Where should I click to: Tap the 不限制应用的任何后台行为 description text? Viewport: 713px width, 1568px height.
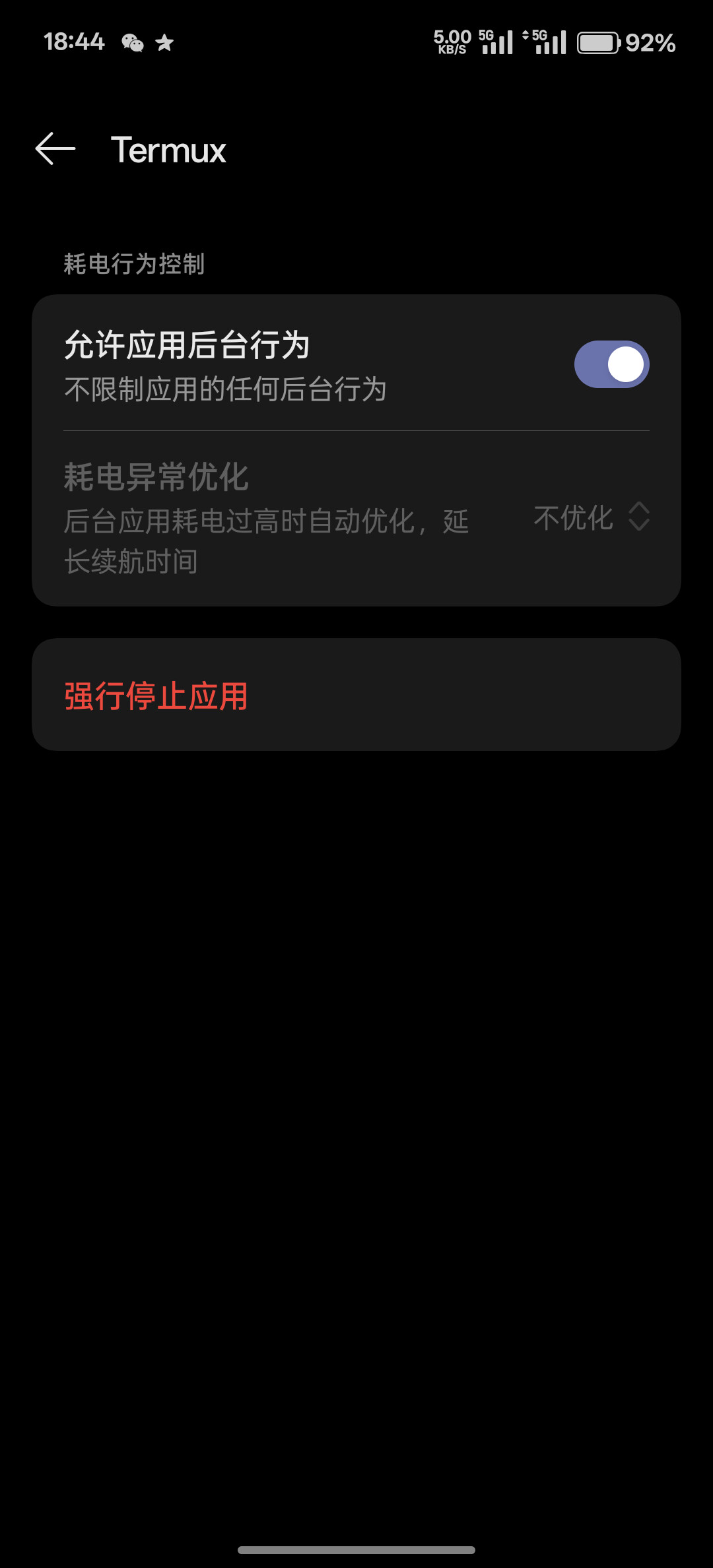click(226, 389)
